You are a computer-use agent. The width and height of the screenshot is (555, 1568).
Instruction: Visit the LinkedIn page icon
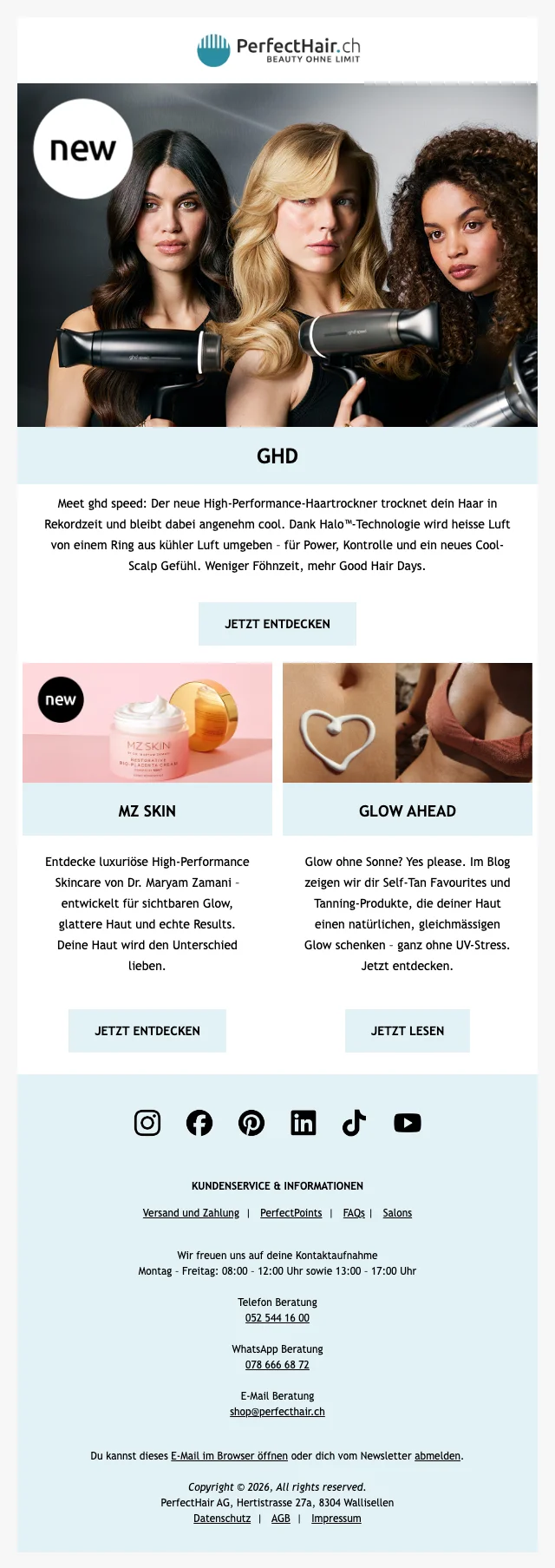(x=304, y=1123)
